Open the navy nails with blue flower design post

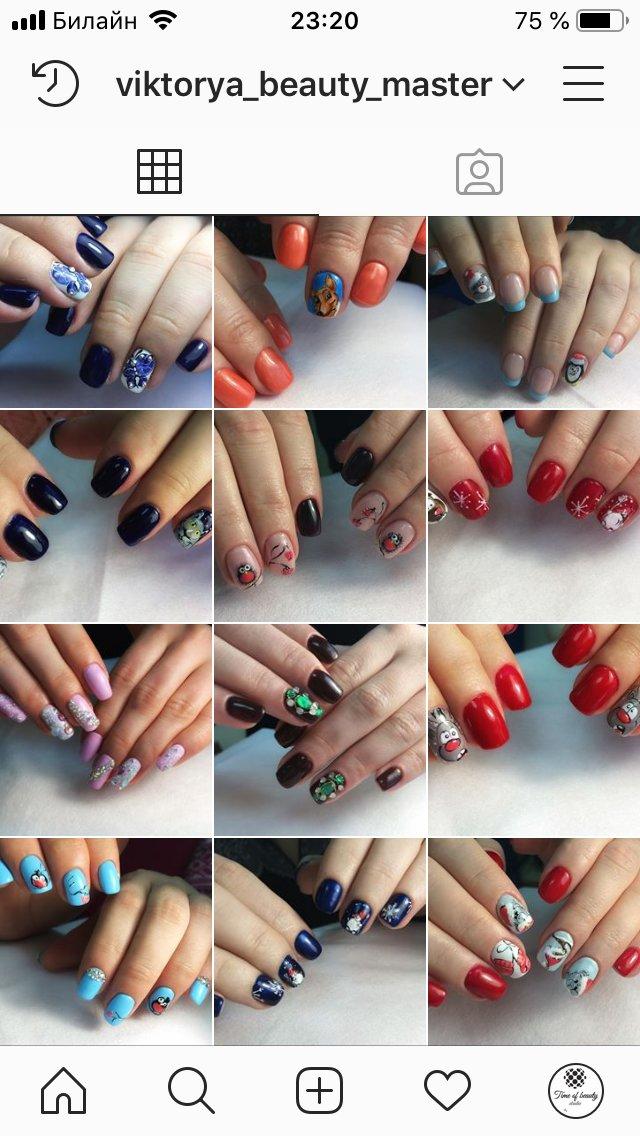[x=106, y=312]
